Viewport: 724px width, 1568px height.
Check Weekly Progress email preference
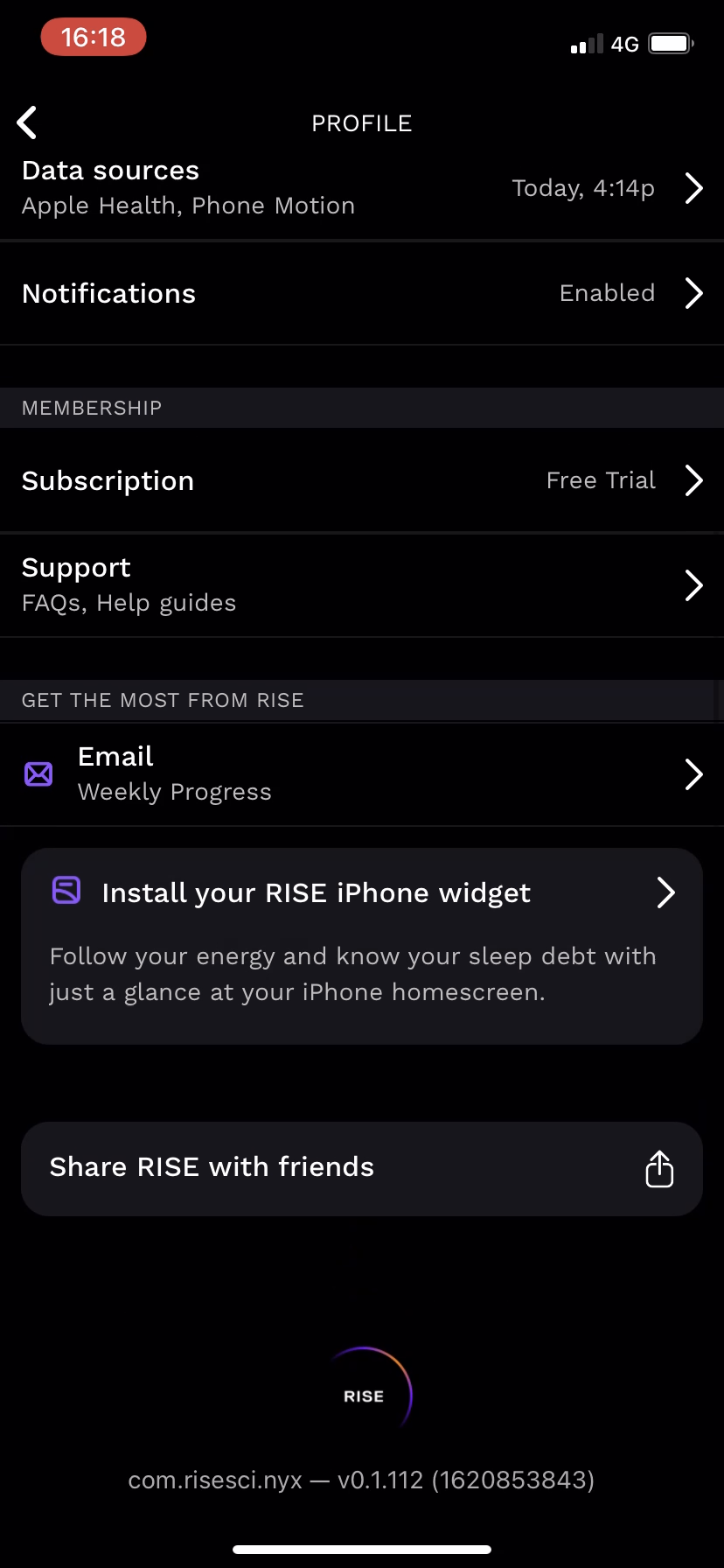174,791
